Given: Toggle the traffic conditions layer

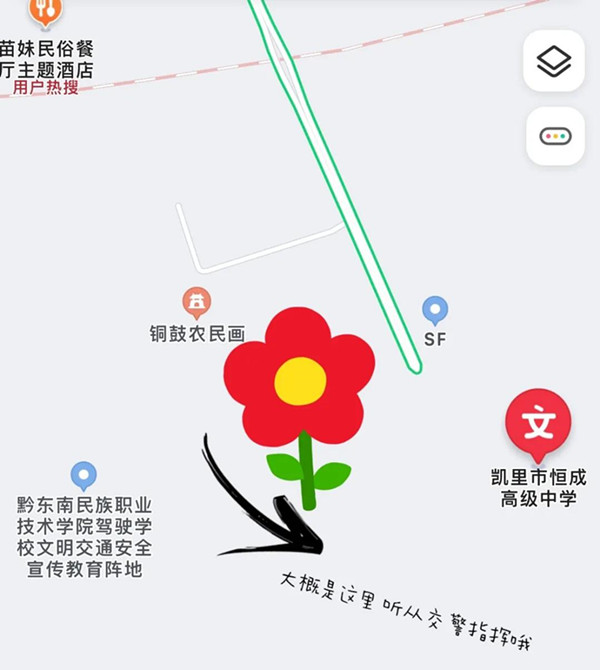Looking at the screenshot, I should 555,136.
